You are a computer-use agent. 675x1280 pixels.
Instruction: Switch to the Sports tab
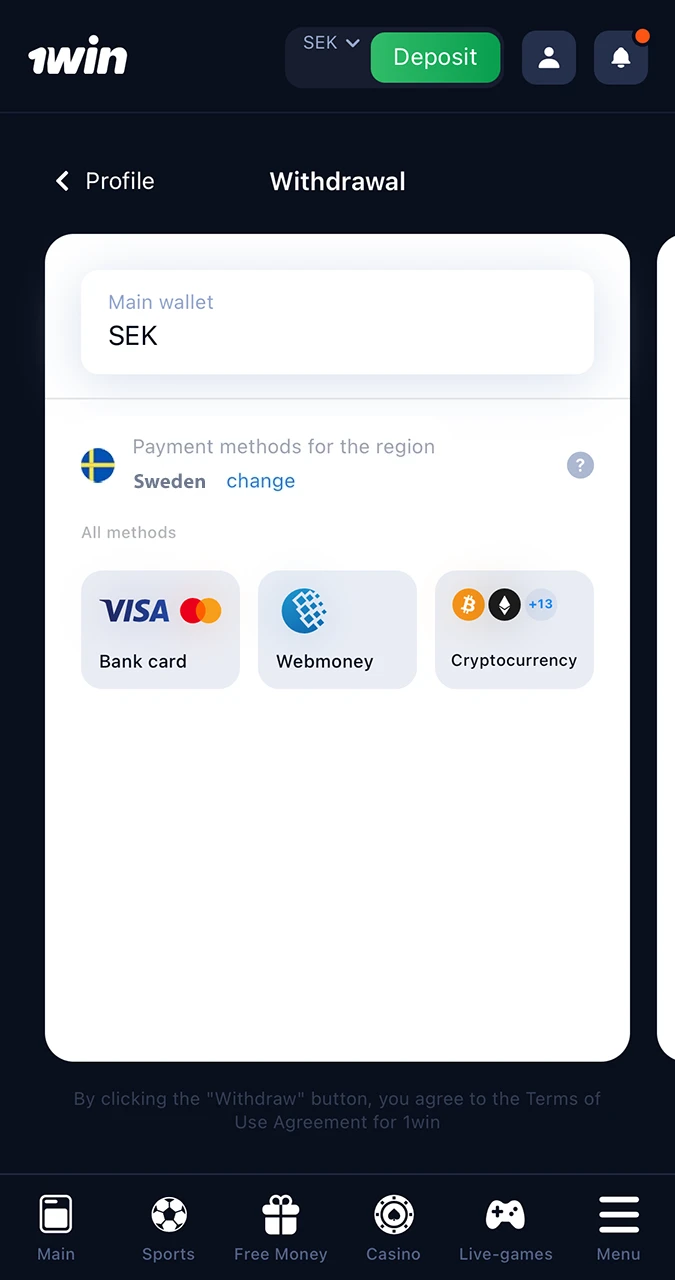(168, 1228)
